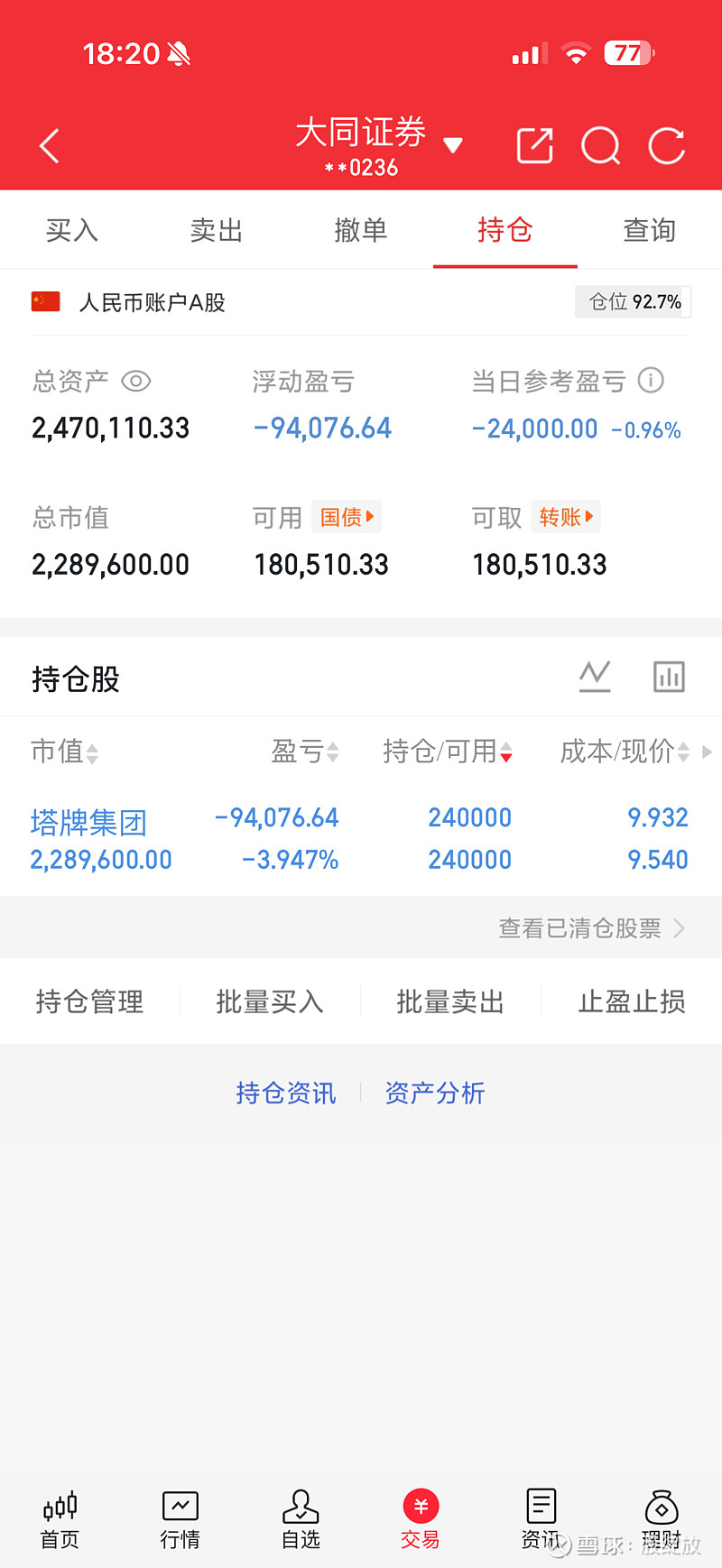Open 止盈止损 settings
This screenshot has height=1568, width=722.
click(x=632, y=1001)
